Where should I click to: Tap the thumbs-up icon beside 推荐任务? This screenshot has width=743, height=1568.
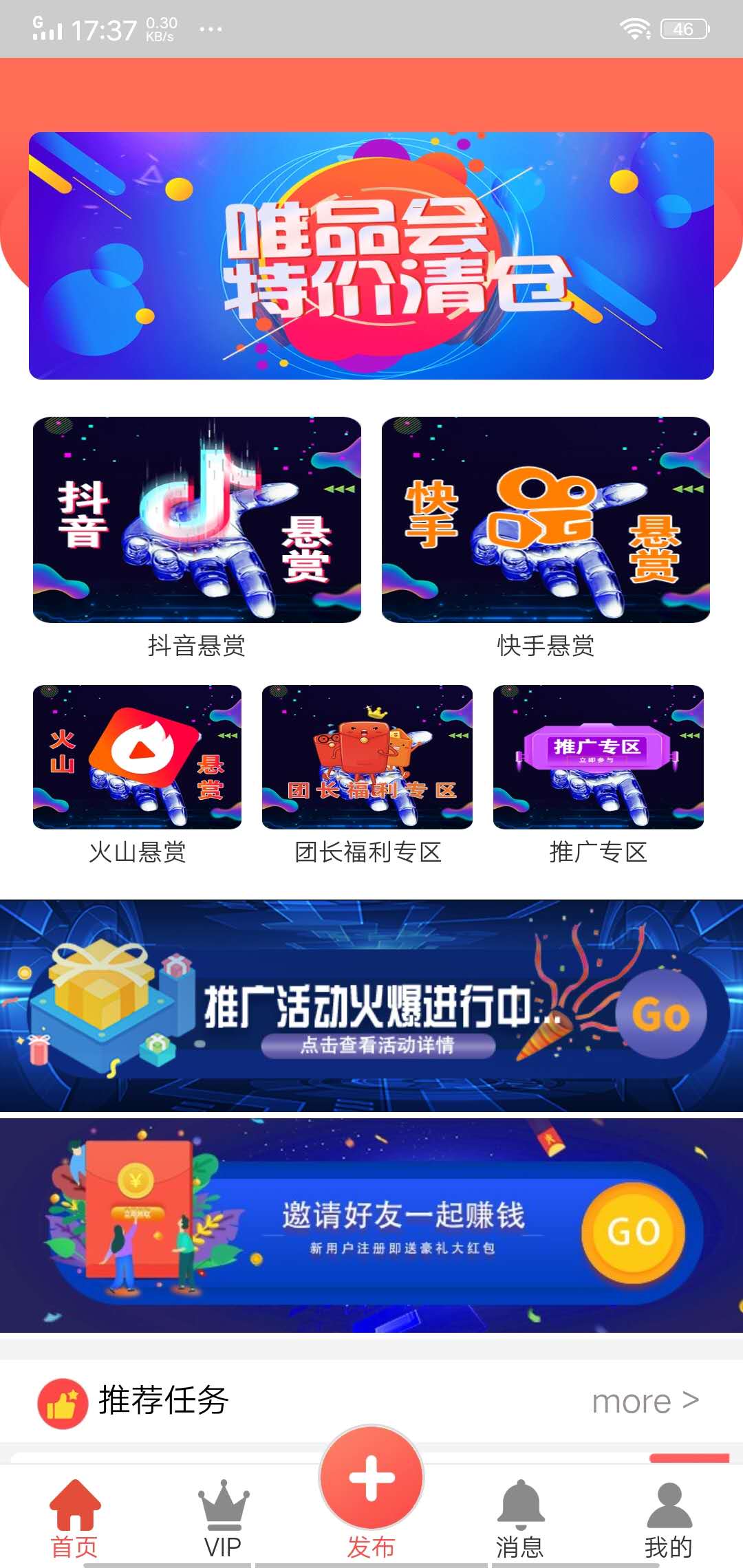[x=62, y=1402]
